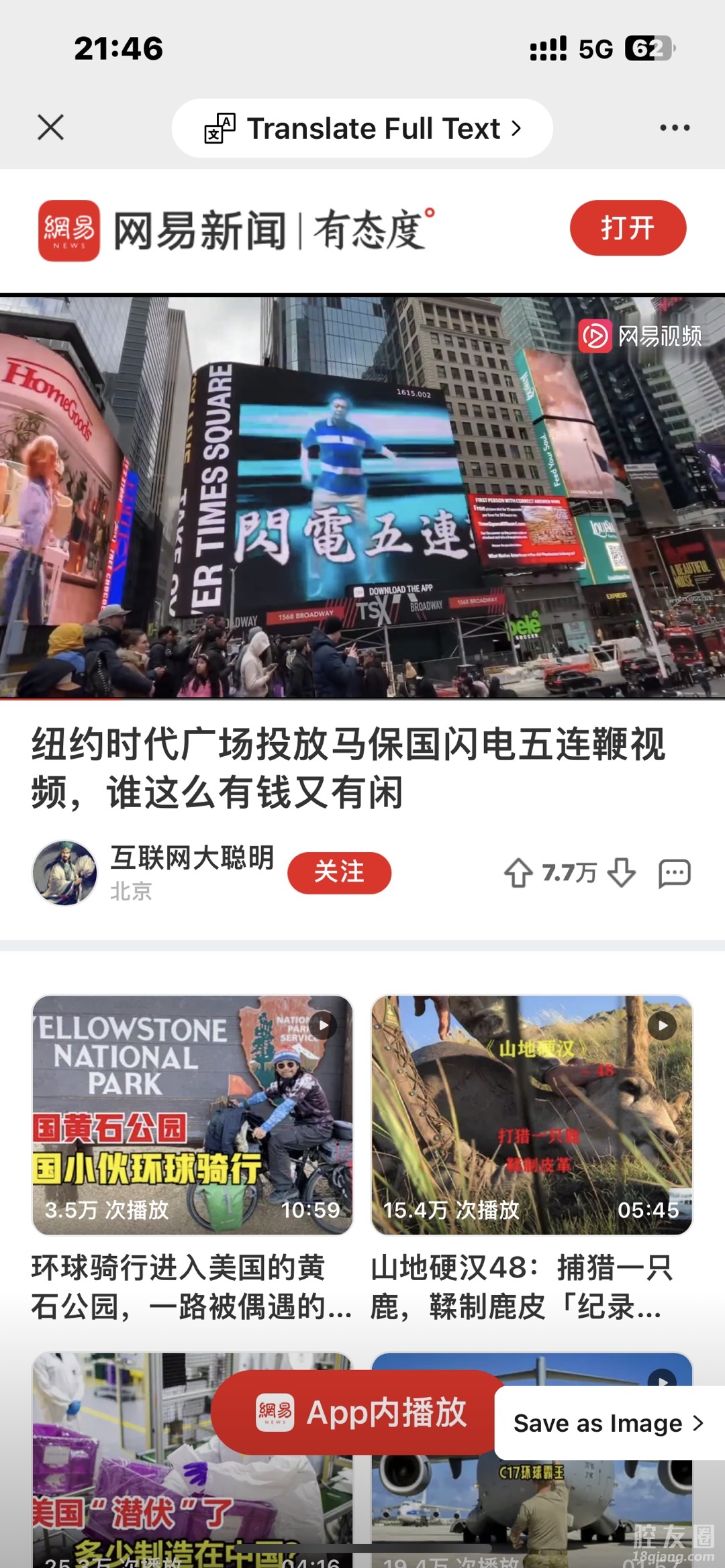Tap Translate Full Text
Viewport: 725px width, 1568px height.
pyautogui.click(x=362, y=128)
